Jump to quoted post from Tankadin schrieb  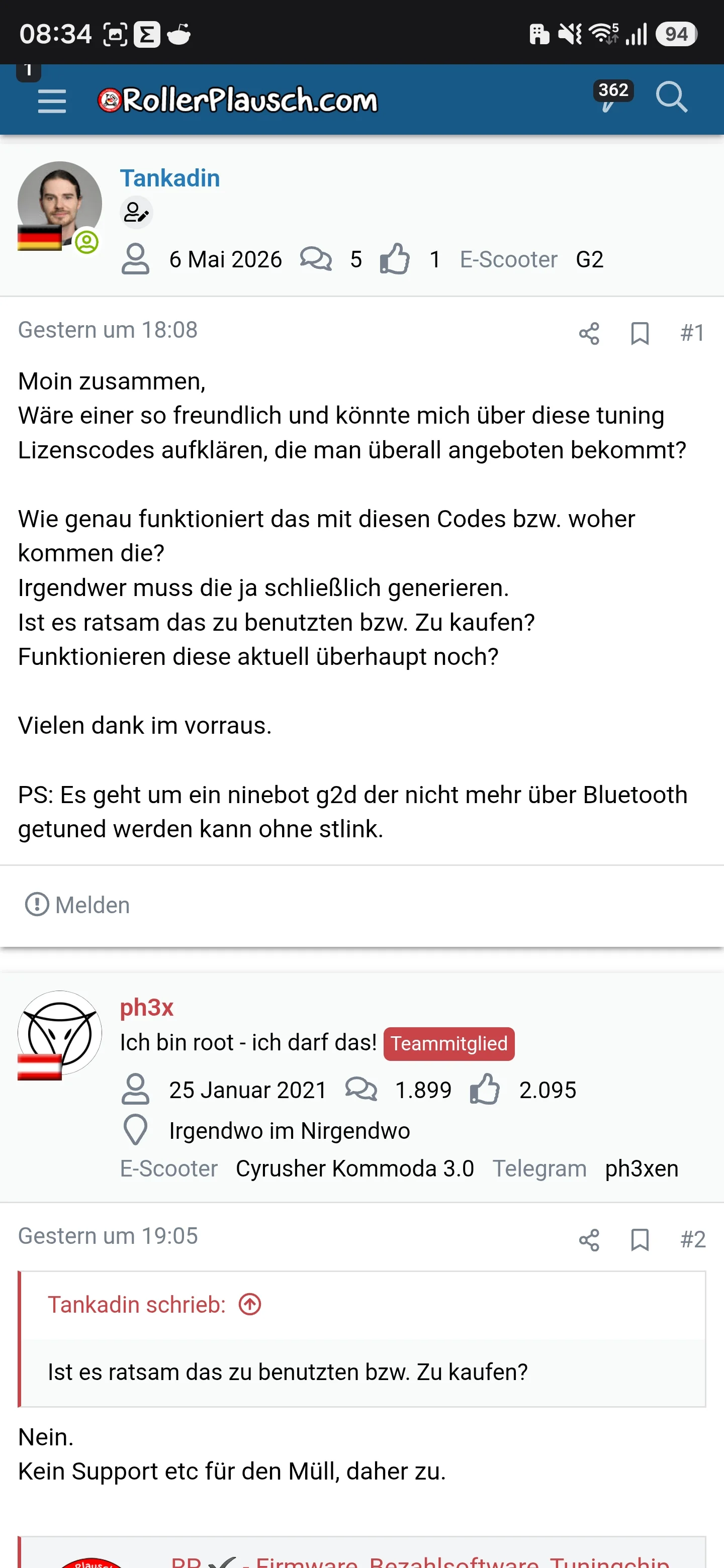tap(250, 1304)
